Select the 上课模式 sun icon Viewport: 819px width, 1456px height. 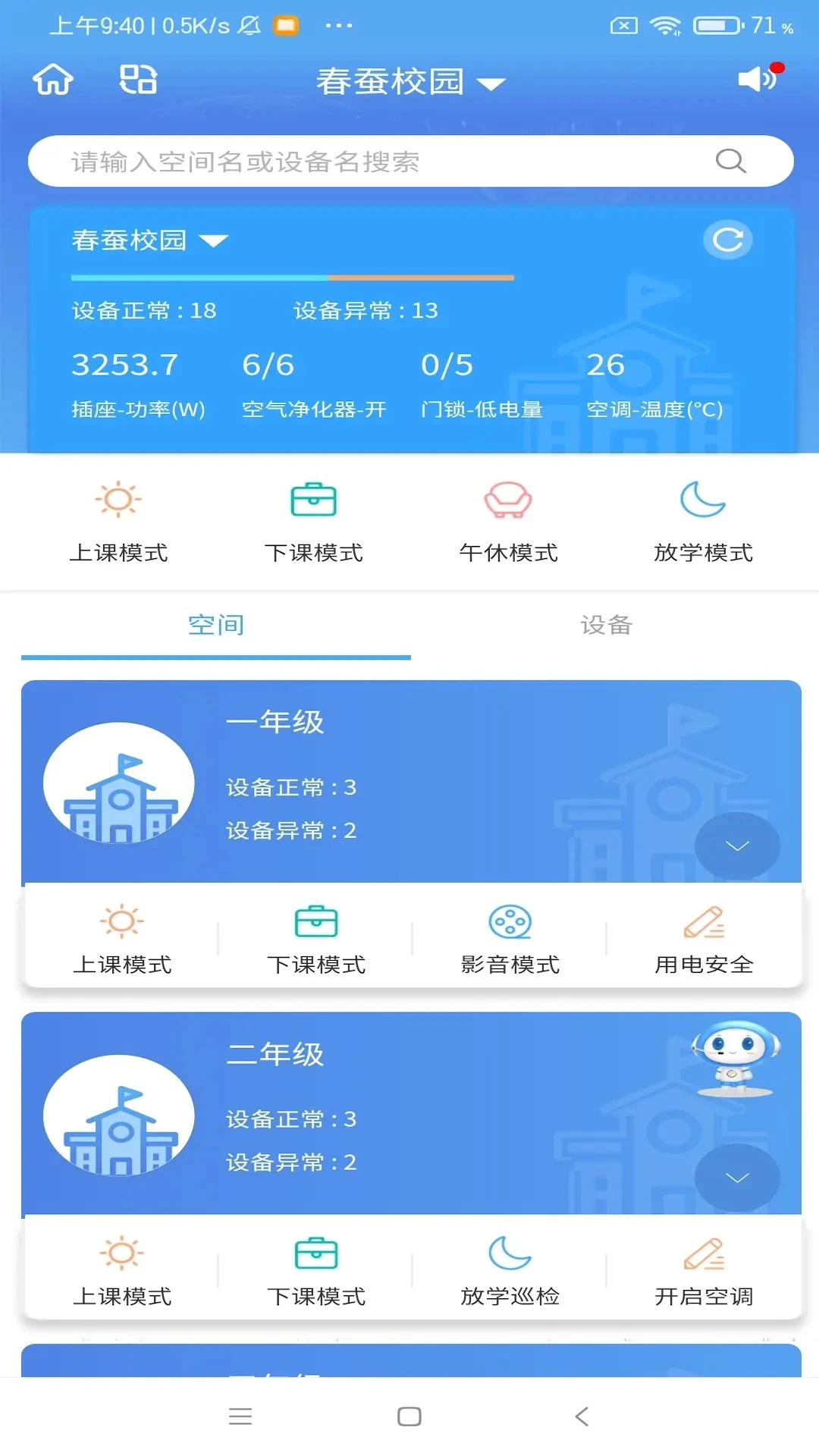pyautogui.click(x=119, y=499)
